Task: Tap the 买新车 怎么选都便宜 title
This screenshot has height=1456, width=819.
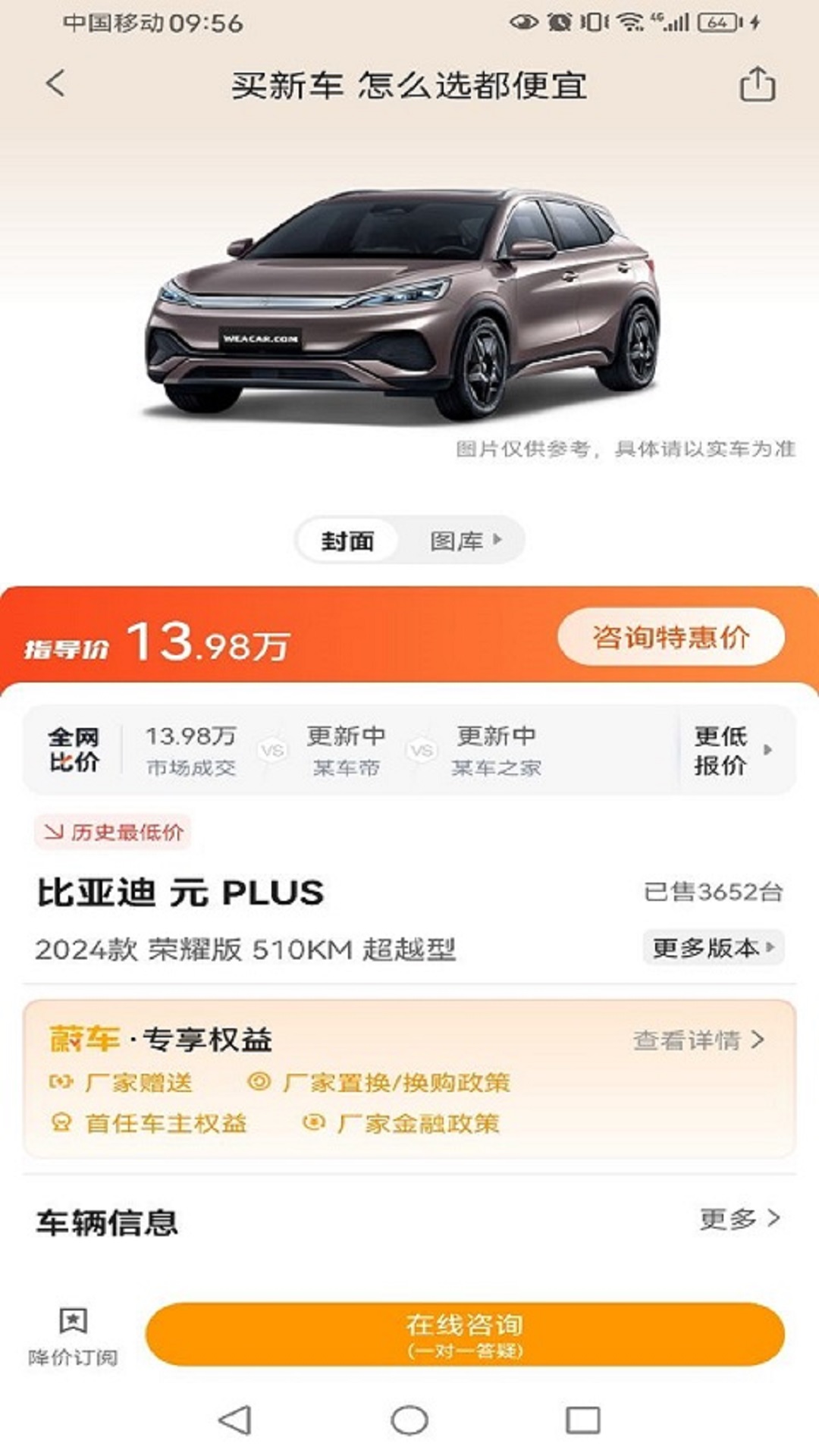Action: tap(409, 86)
